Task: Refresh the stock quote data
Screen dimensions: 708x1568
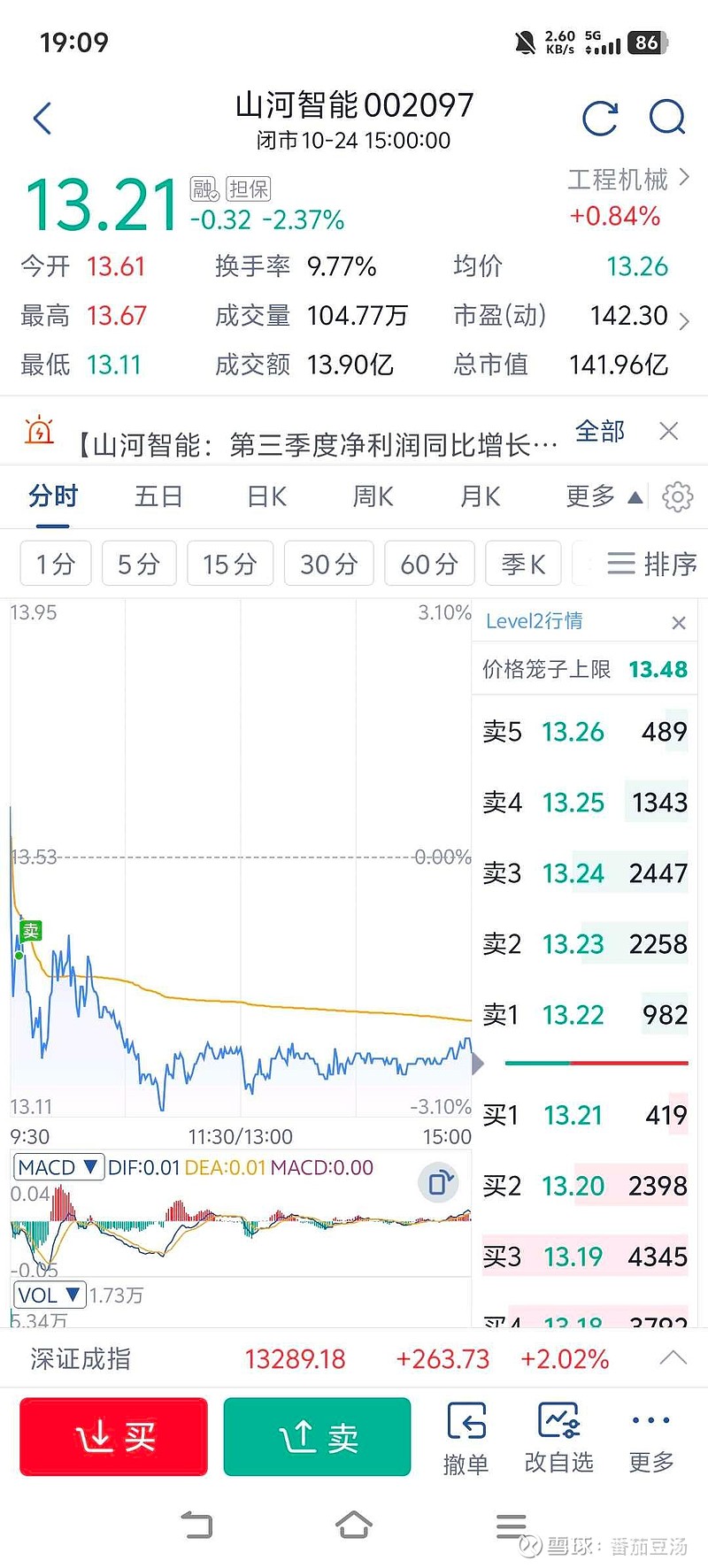Action: (601, 118)
